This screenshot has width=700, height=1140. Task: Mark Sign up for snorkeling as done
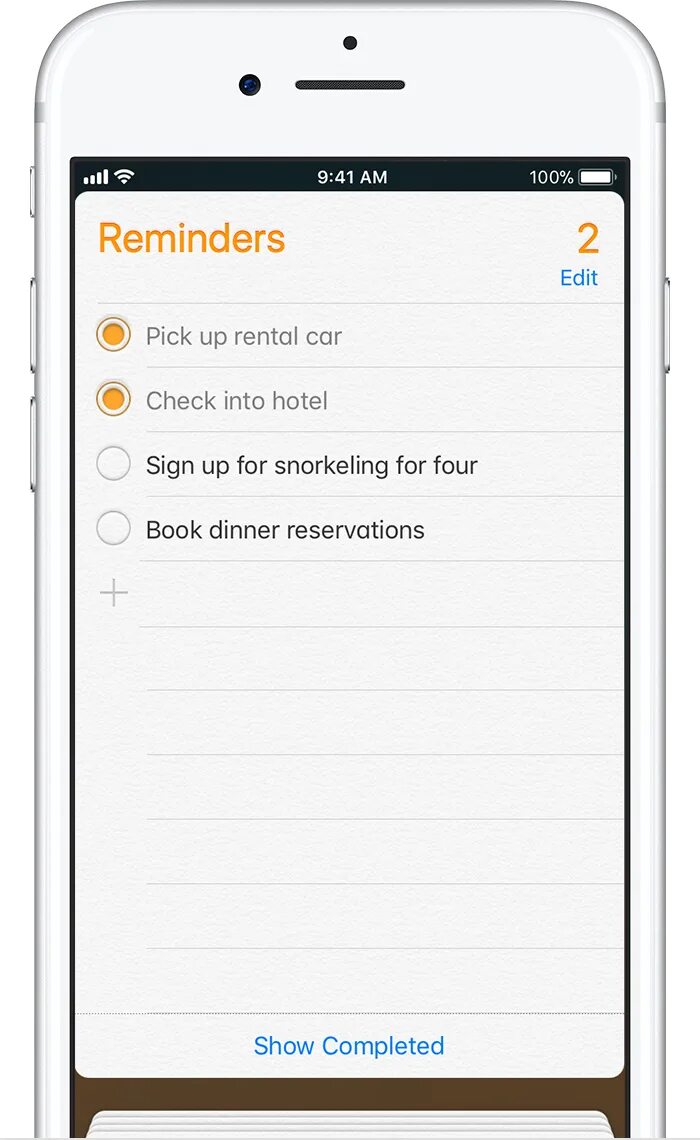pos(113,463)
